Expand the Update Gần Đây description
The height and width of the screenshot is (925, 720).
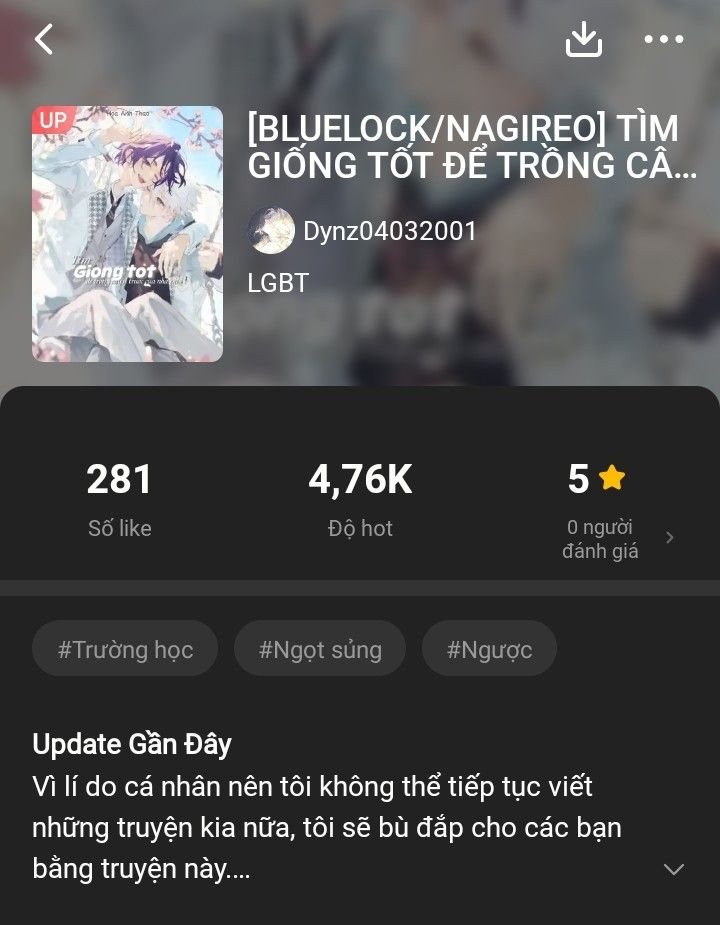point(674,869)
